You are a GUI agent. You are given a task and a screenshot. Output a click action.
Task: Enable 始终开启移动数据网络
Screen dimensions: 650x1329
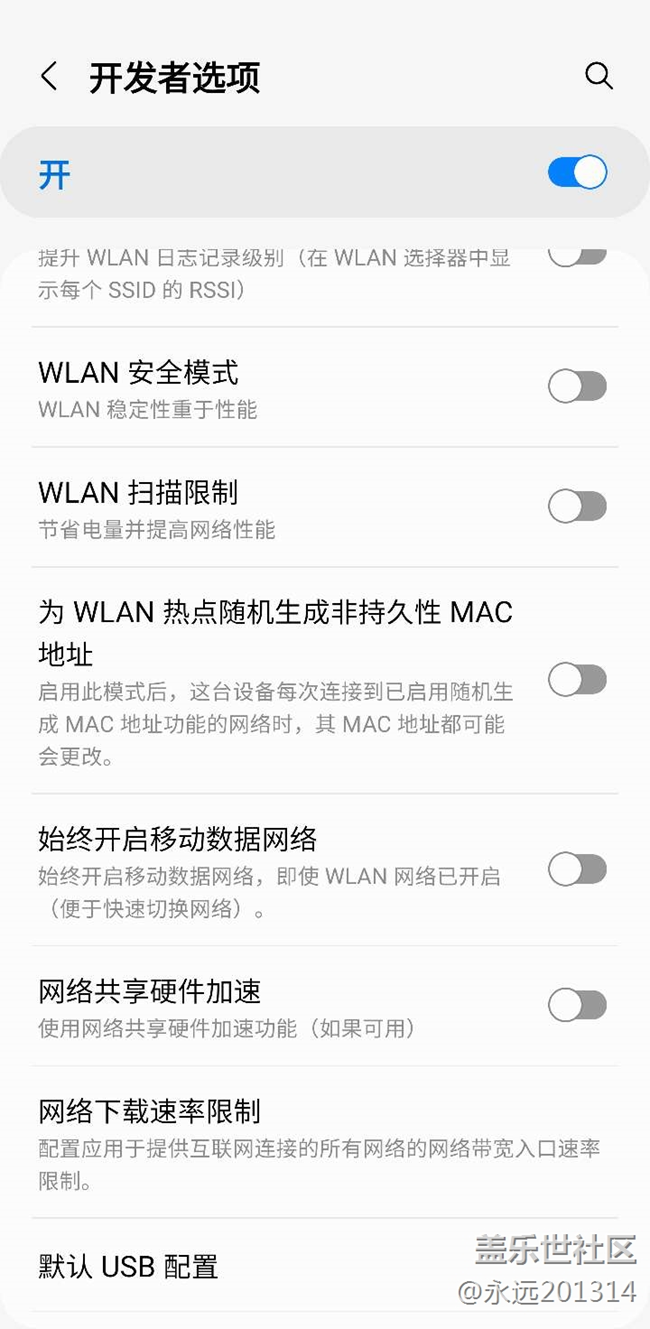pyautogui.click(x=577, y=870)
